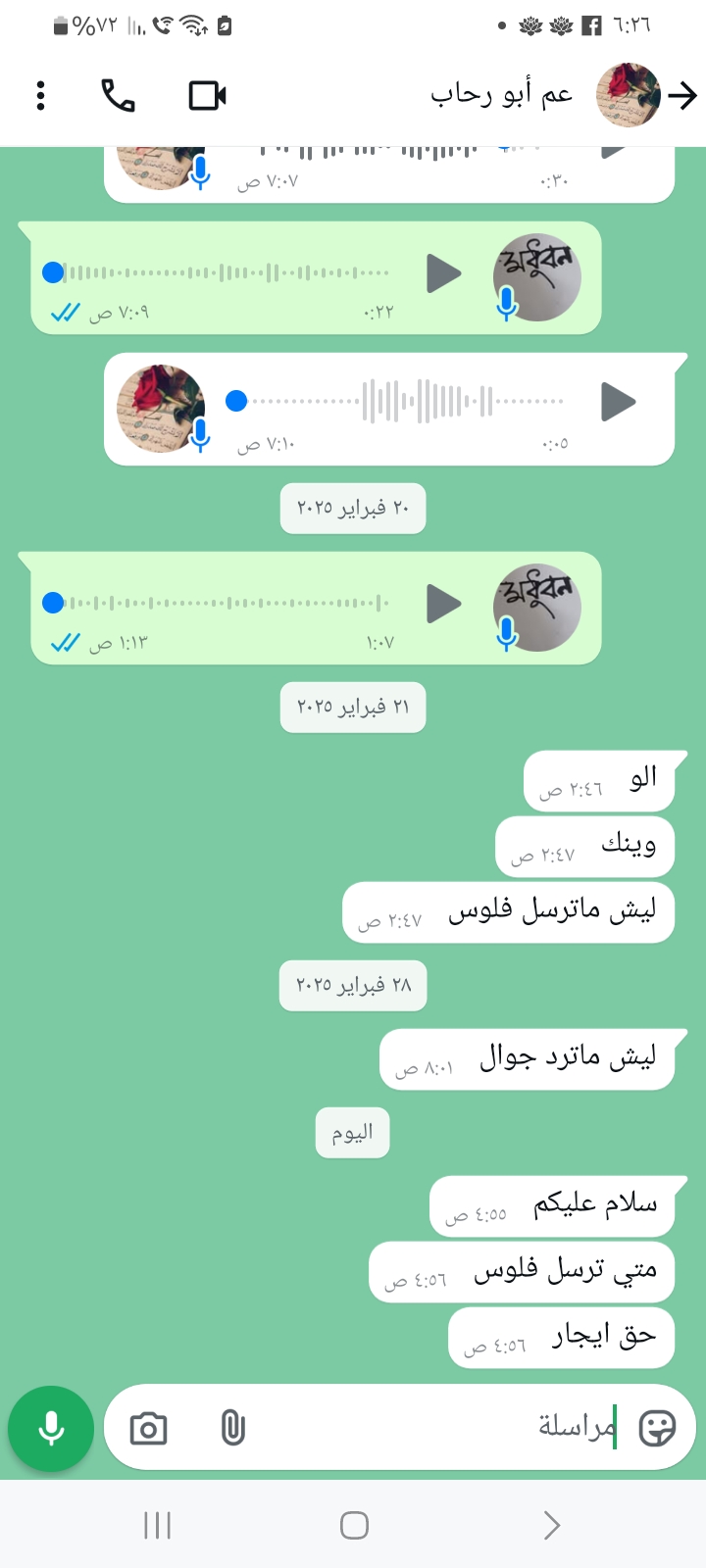Play the 0:05 voice message
Viewport: 706px width, 1568px height.
tap(618, 402)
